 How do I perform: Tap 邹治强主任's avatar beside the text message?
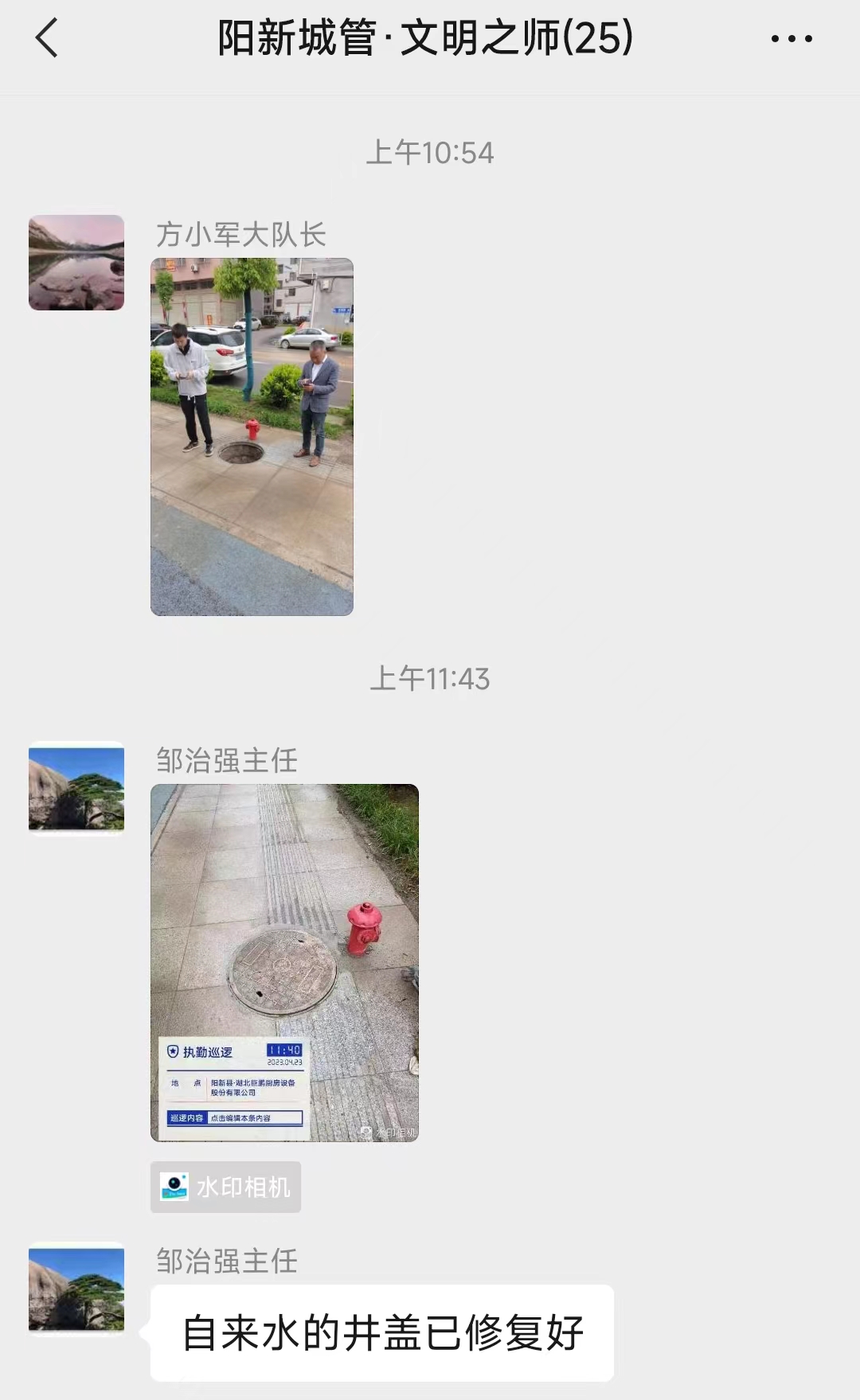76,1289
